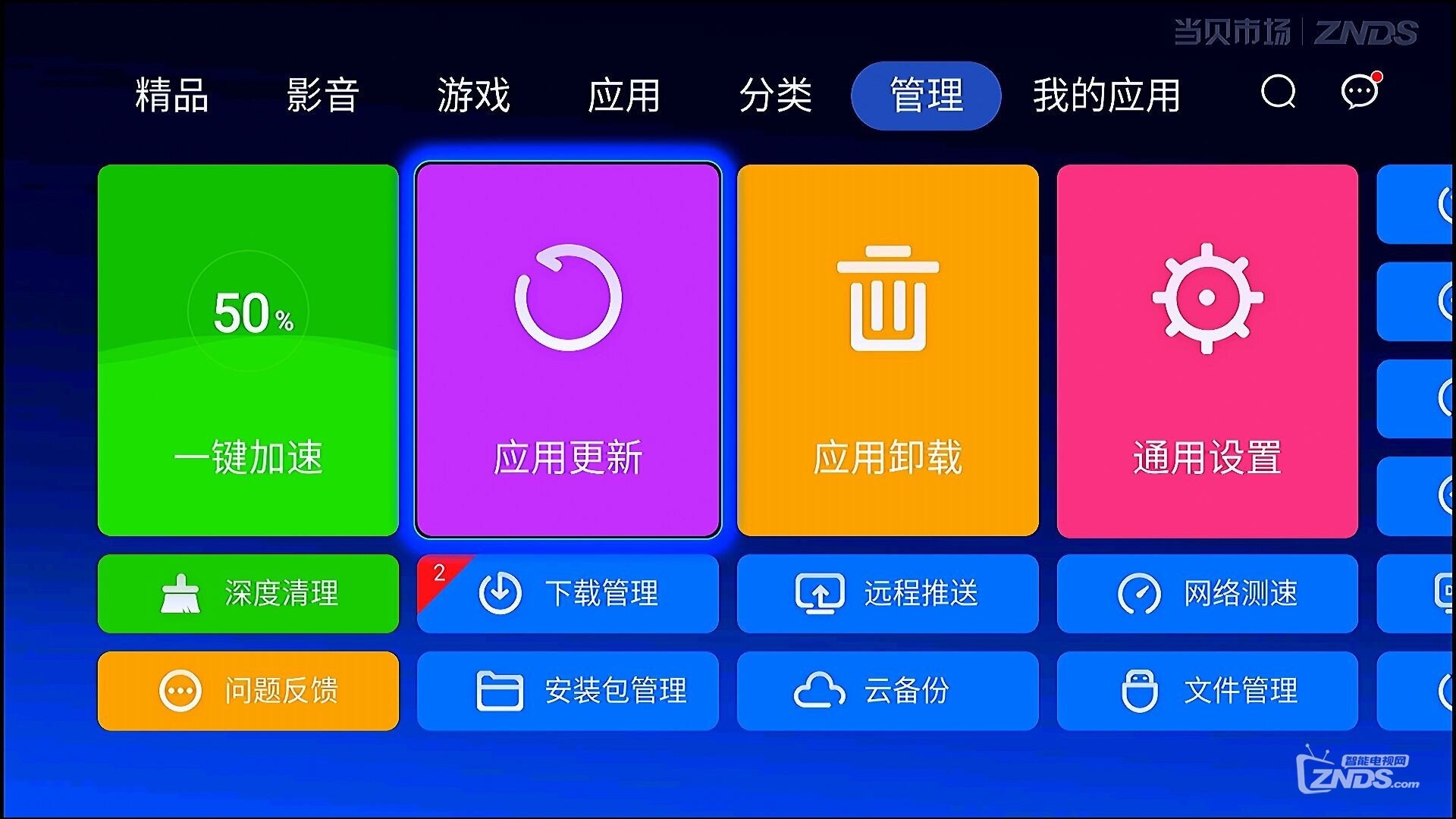Switch to the 游戏 tab

coord(473,96)
